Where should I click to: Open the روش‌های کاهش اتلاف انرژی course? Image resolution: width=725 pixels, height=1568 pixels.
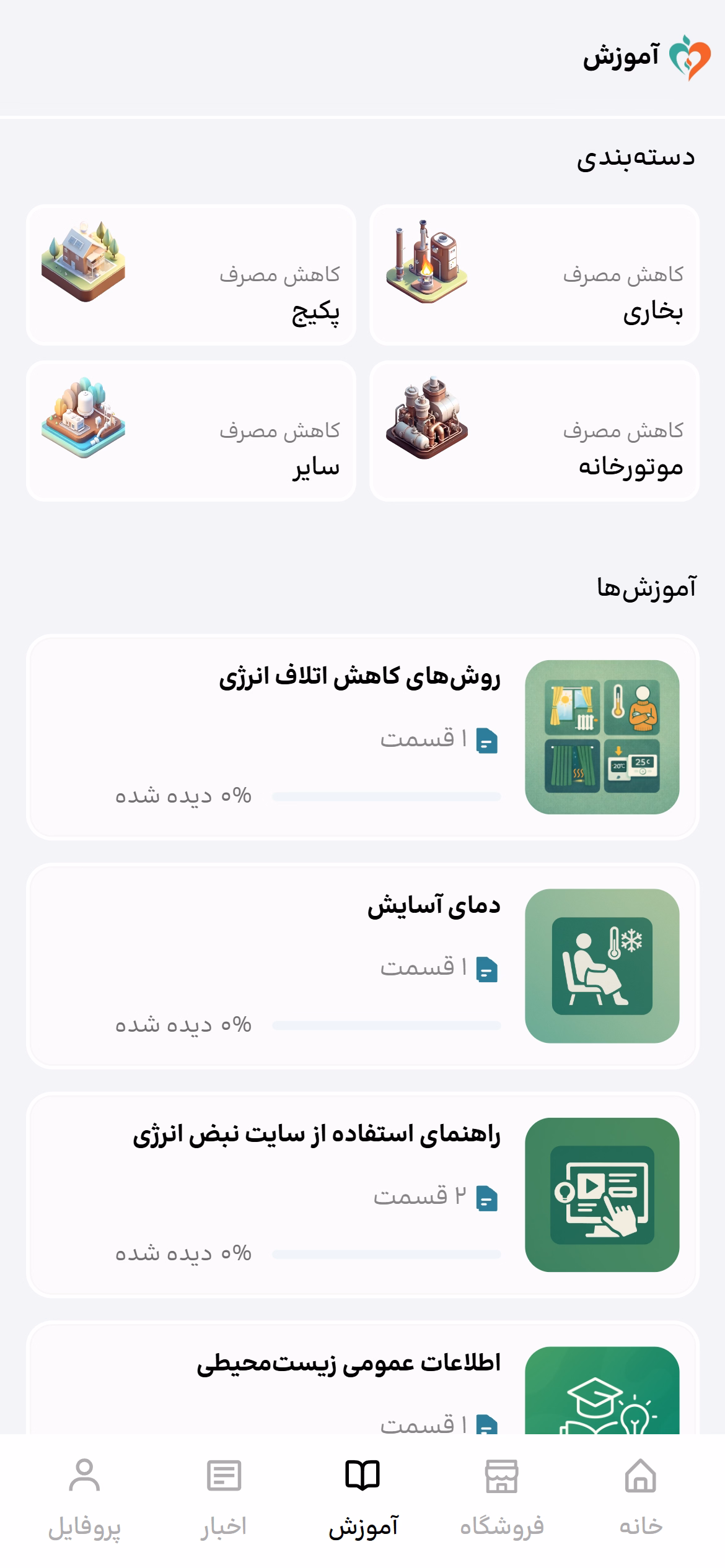362,737
